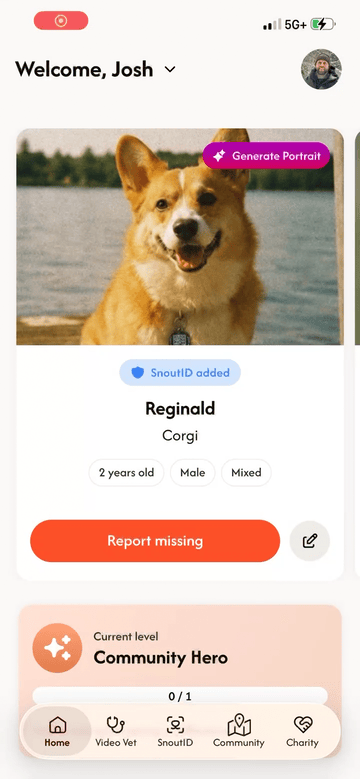Select the Charity tab

302,732
